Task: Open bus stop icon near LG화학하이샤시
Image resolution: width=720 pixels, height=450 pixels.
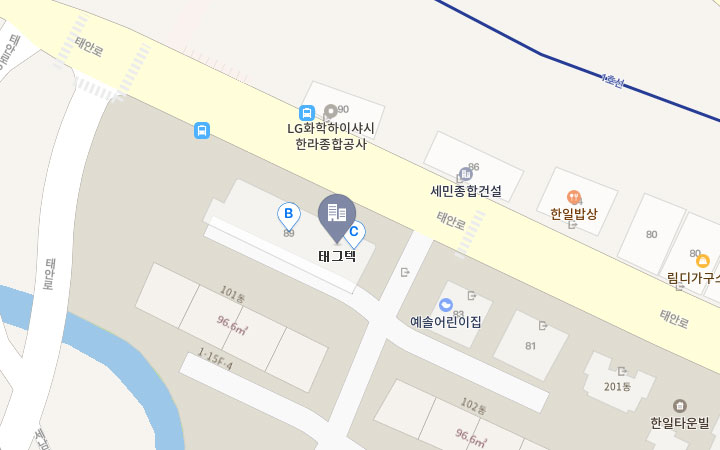Action: click(306, 113)
